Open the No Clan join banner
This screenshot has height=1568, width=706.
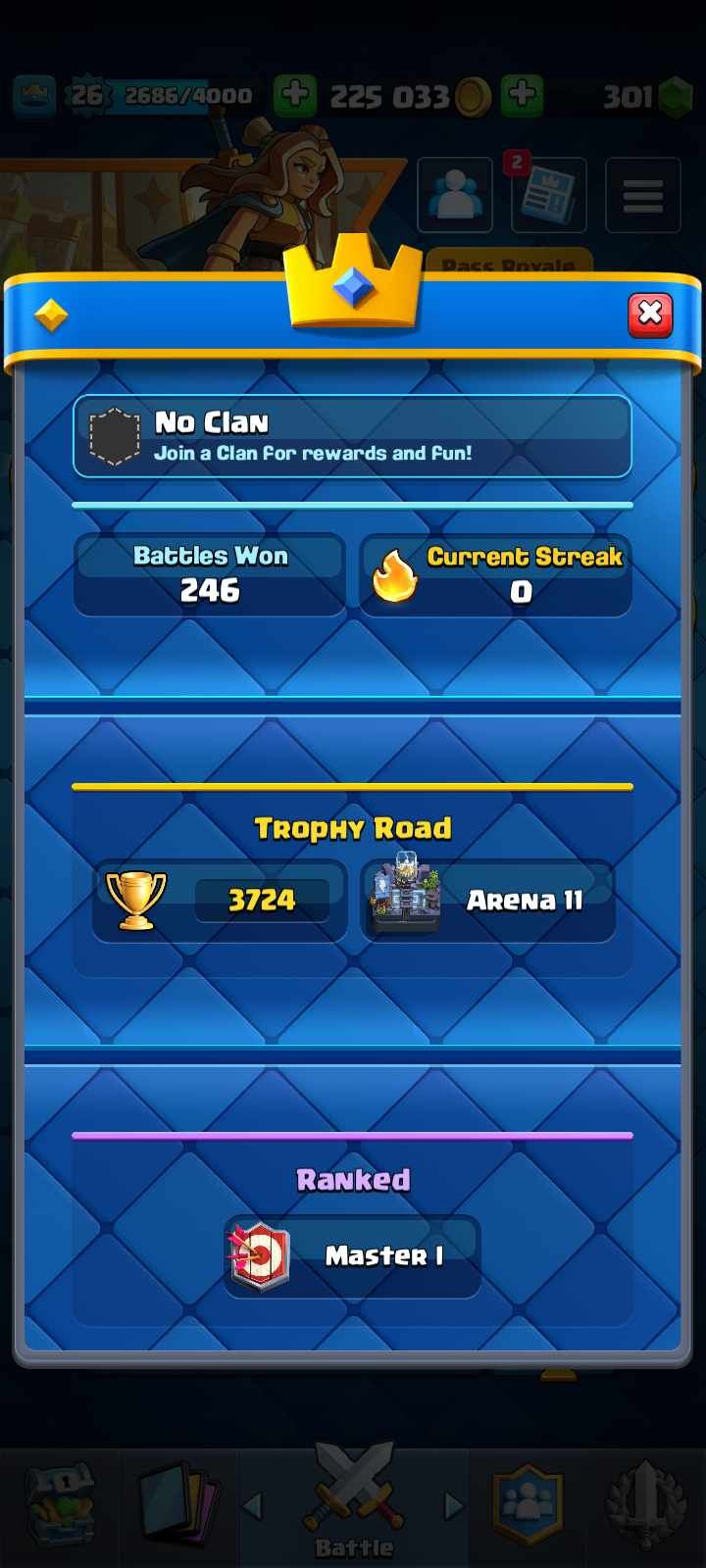(x=352, y=436)
